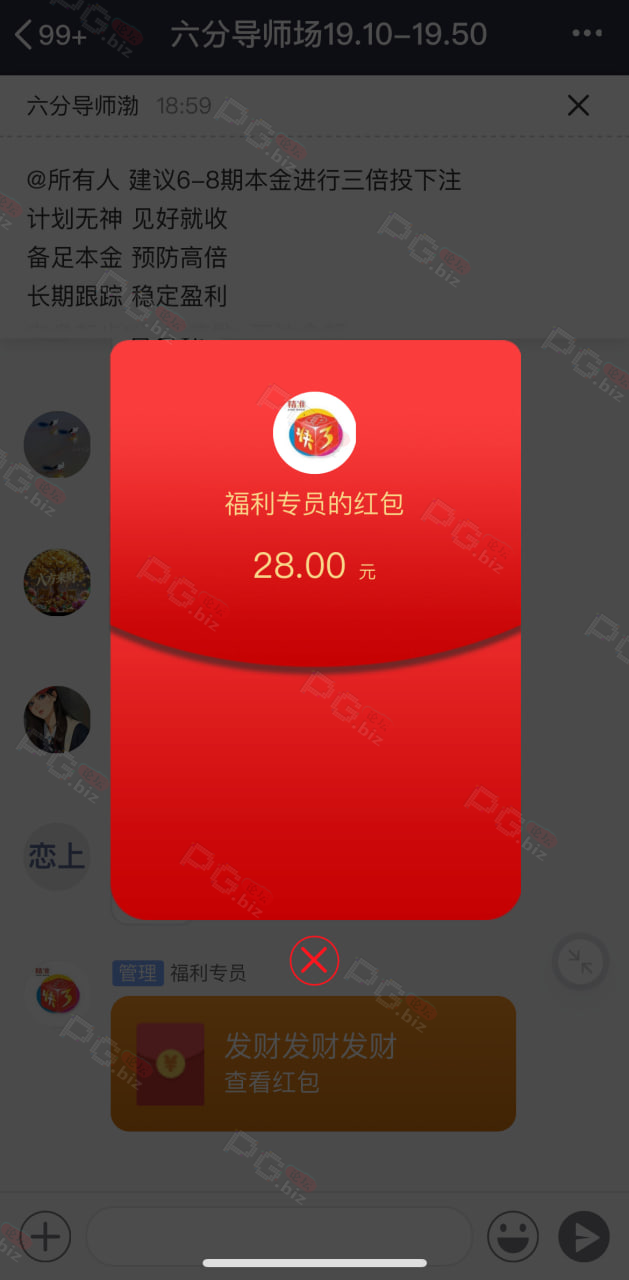Open the emoji picker
629x1280 pixels.
[513, 1237]
